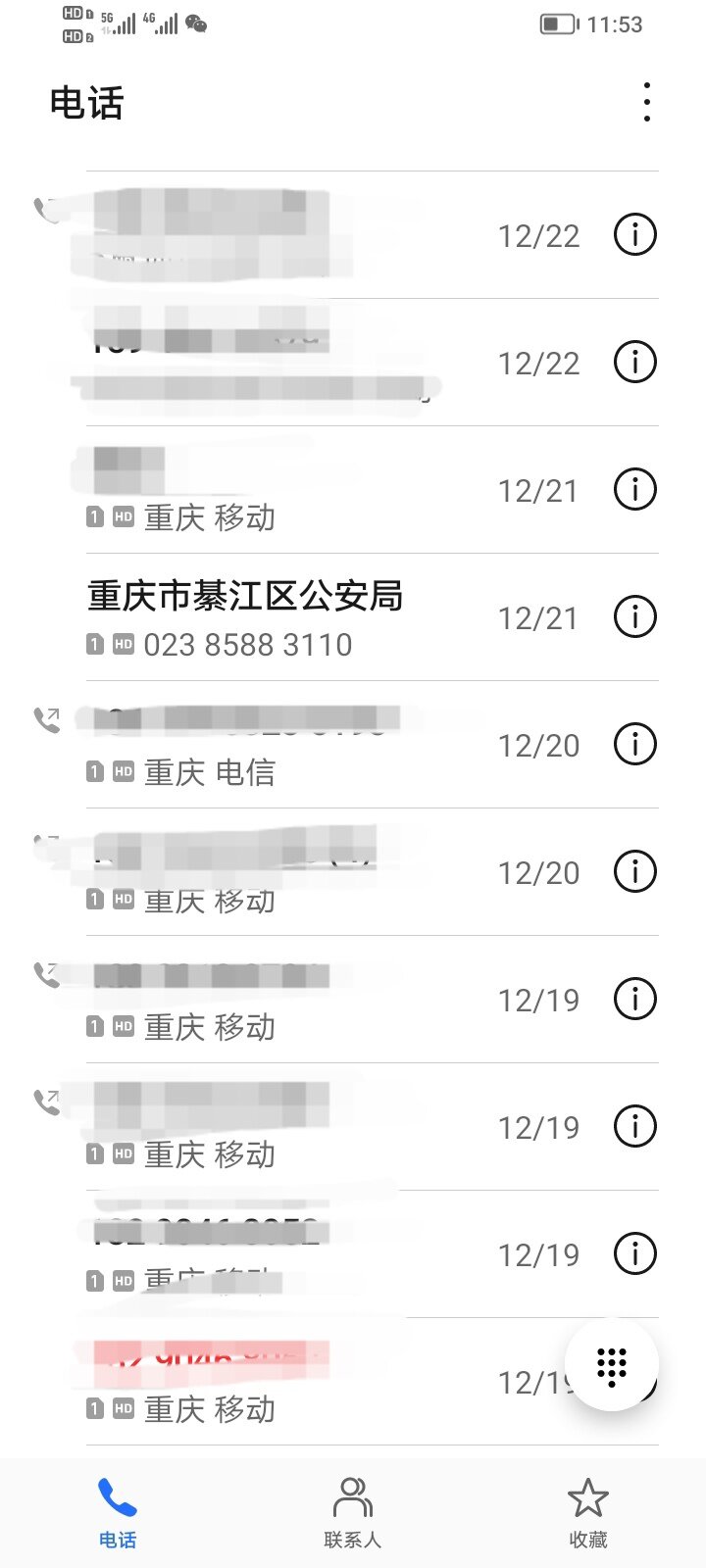The width and height of the screenshot is (706, 1568).
Task: Switch to the 收藏 tab
Action: 587,1512
